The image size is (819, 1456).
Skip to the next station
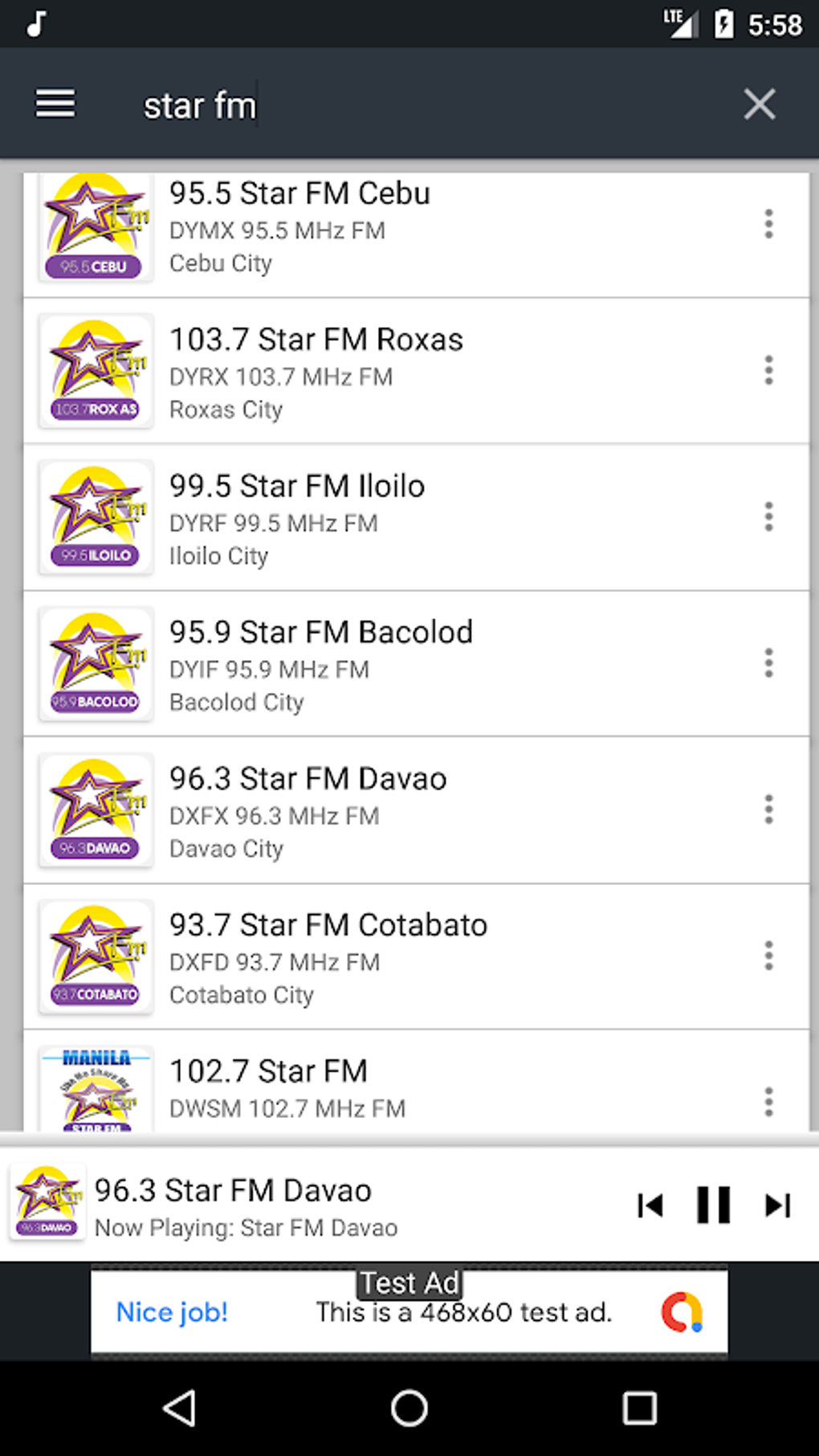tap(777, 1205)
